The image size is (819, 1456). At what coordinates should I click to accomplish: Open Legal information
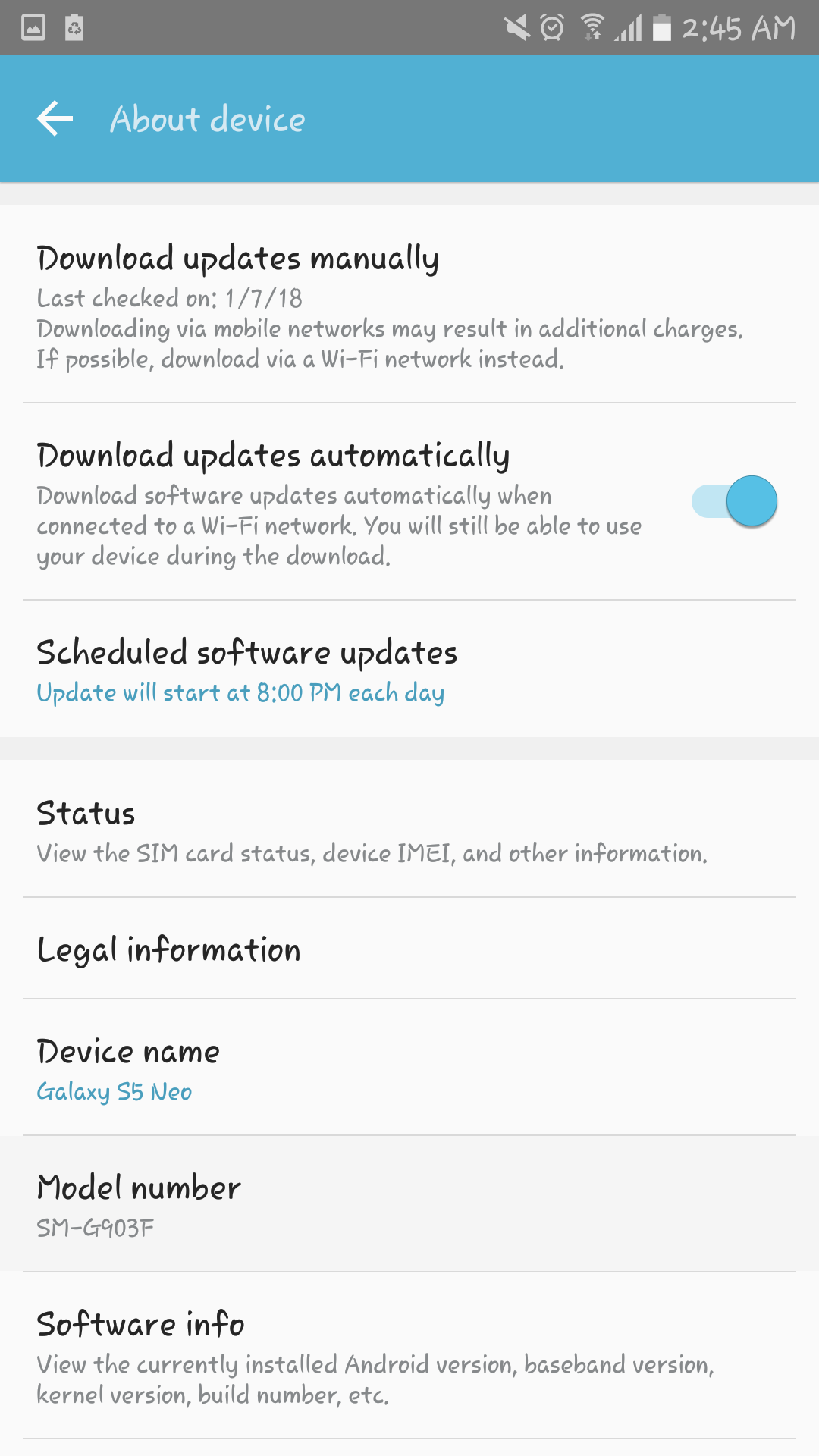point(409,949)
